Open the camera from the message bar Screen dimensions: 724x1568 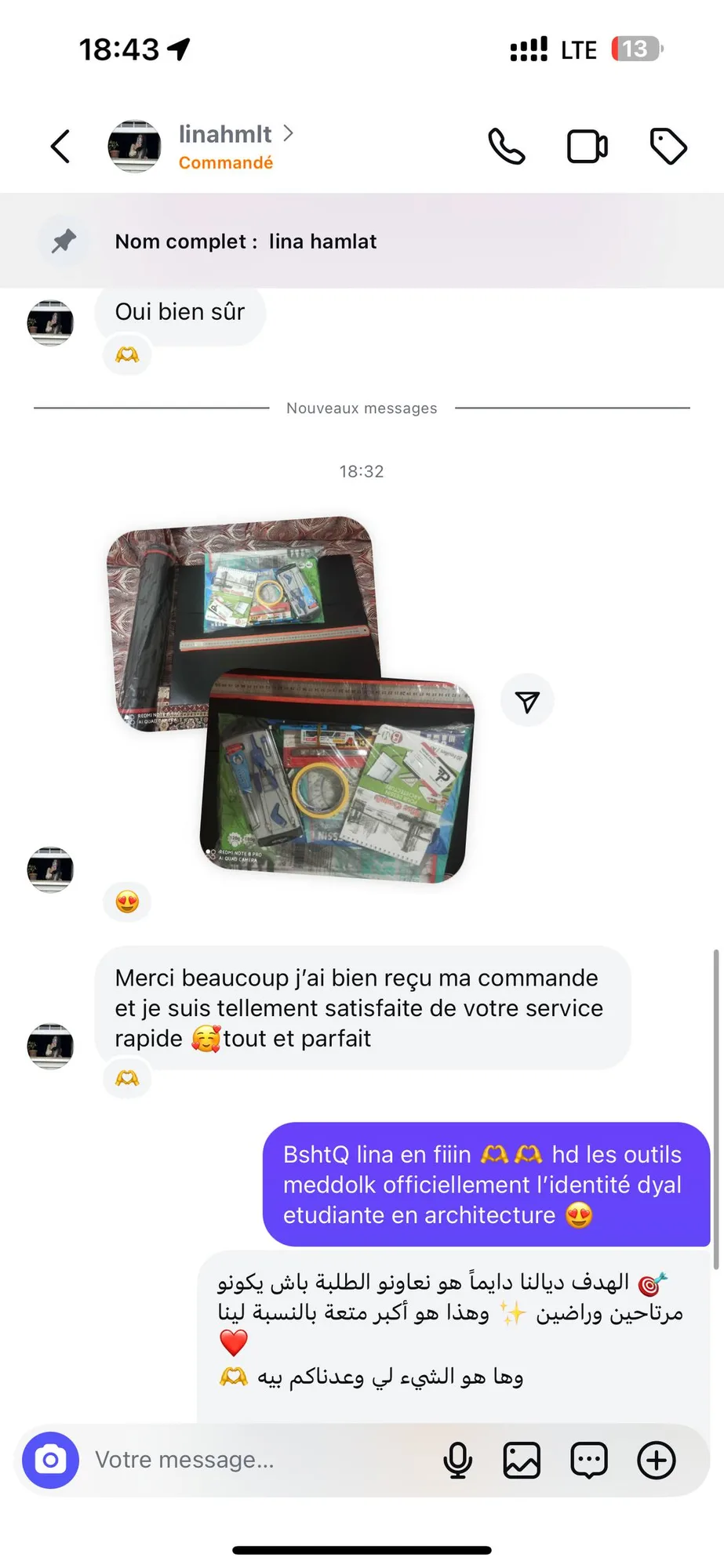point(51,1460)
